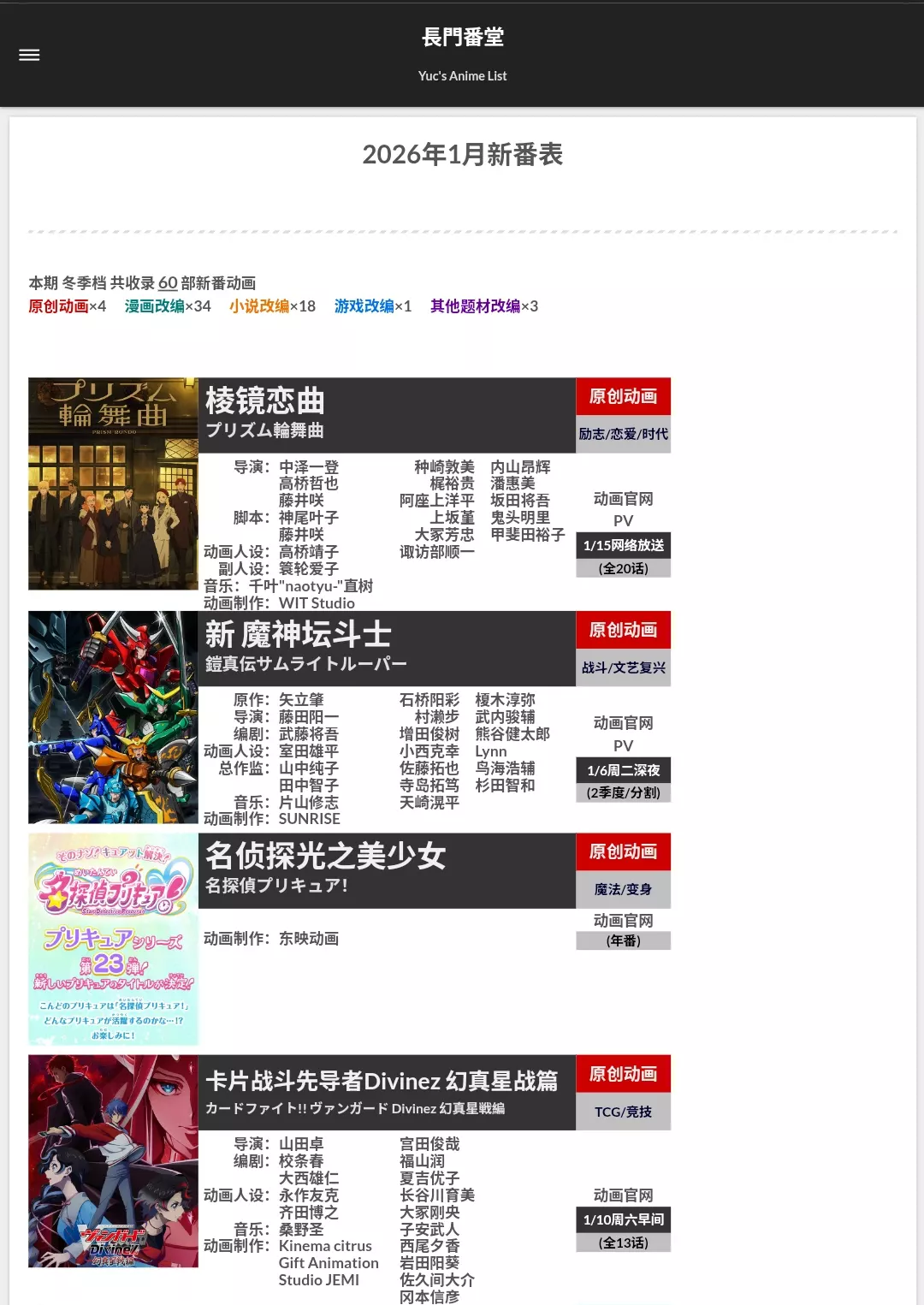Open the 原创动画 category filter
The width and height of the screenshot is (924, 1305).
click(x=56, y=305)
